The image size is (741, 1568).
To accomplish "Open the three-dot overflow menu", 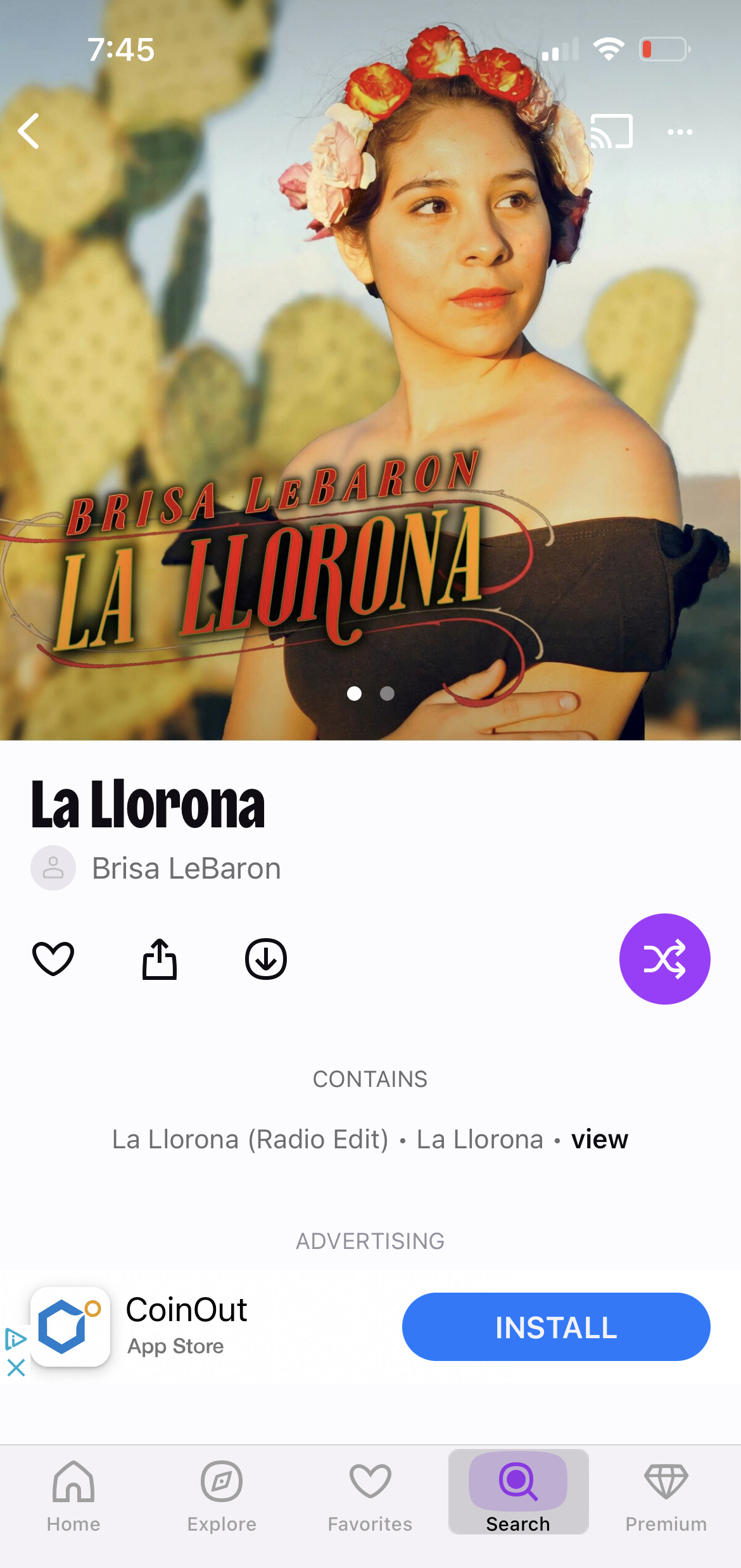I will coord(680,132).
